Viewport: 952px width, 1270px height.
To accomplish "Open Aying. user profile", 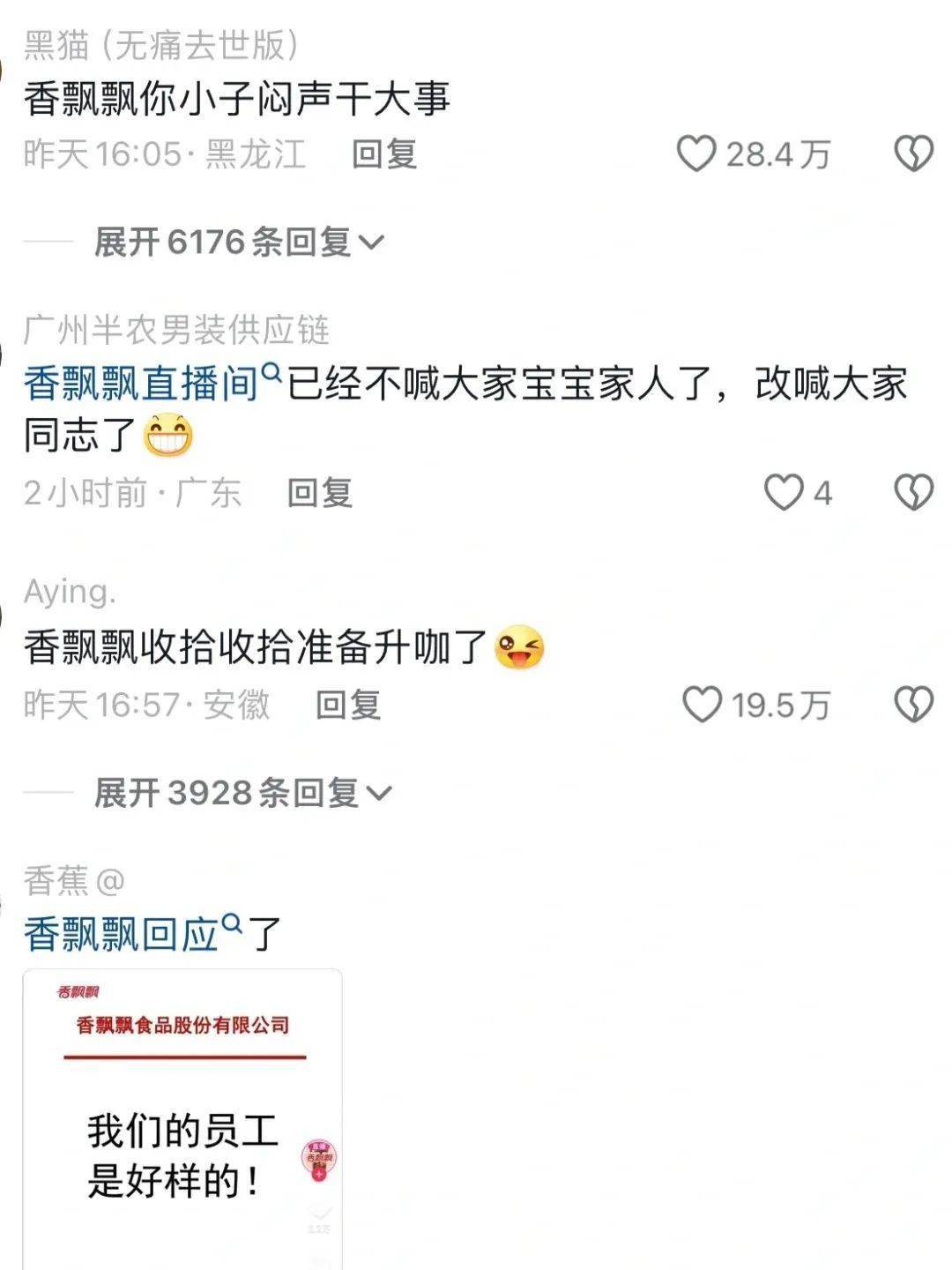I will 70,592.
